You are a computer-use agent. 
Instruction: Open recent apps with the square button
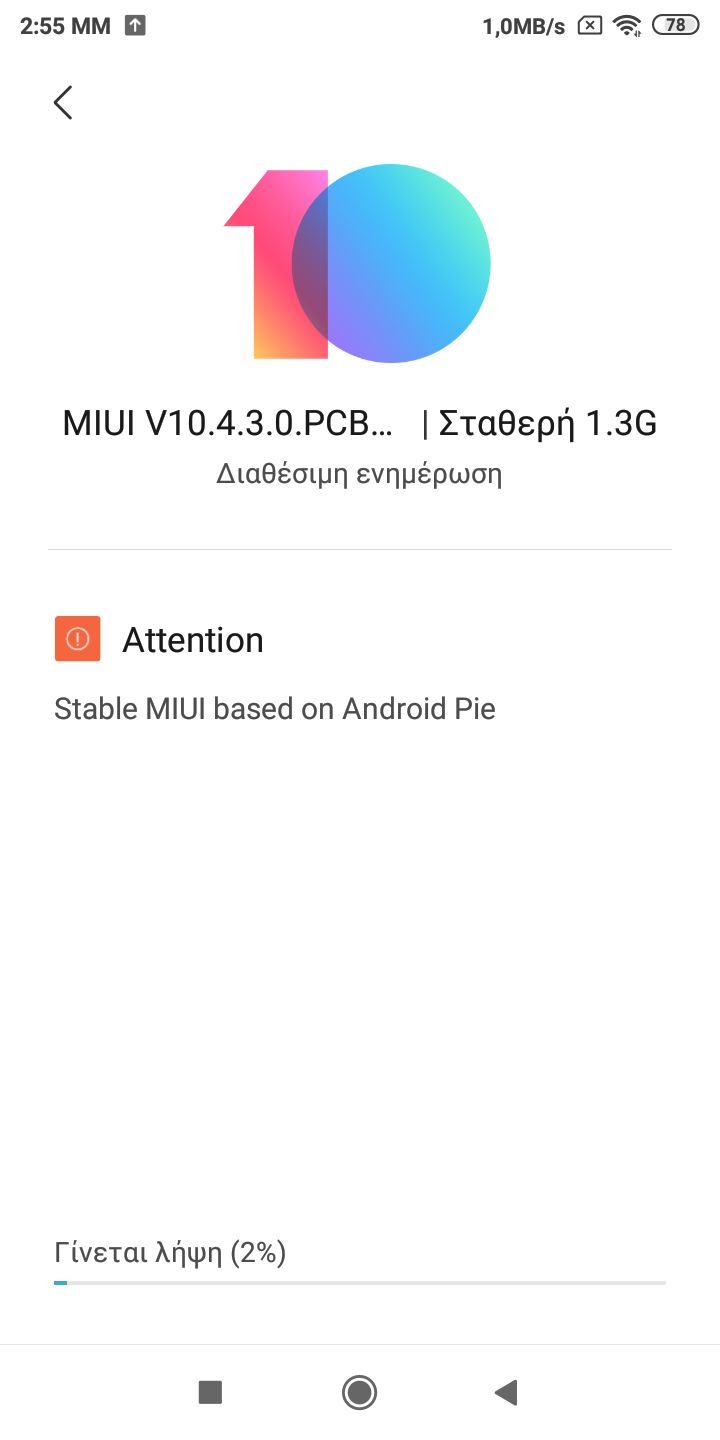click(x=210, y=1392)
